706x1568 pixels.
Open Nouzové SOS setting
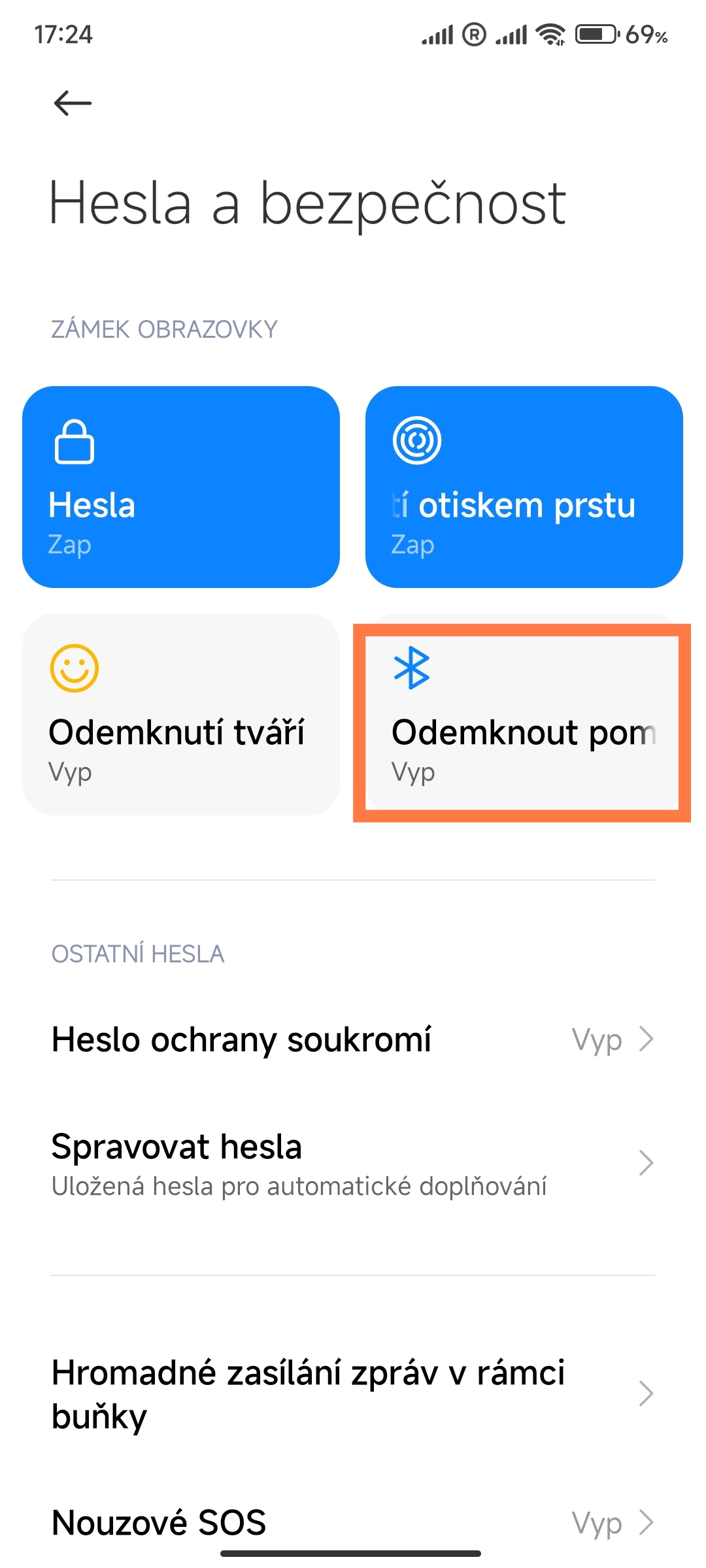[353, 1522]
